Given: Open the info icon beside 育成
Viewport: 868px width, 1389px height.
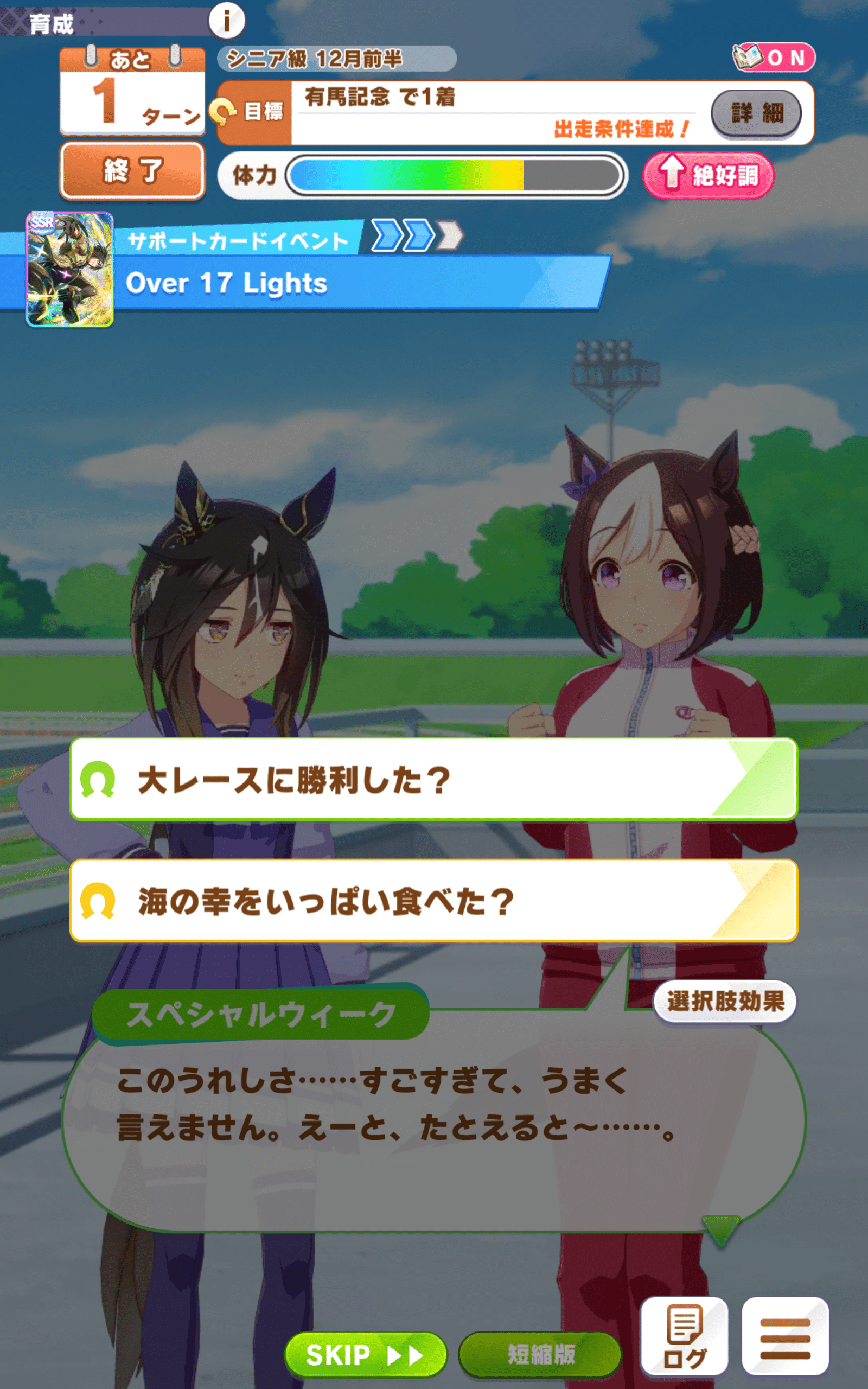Looking at the screenshot, I should coord(227,21).
